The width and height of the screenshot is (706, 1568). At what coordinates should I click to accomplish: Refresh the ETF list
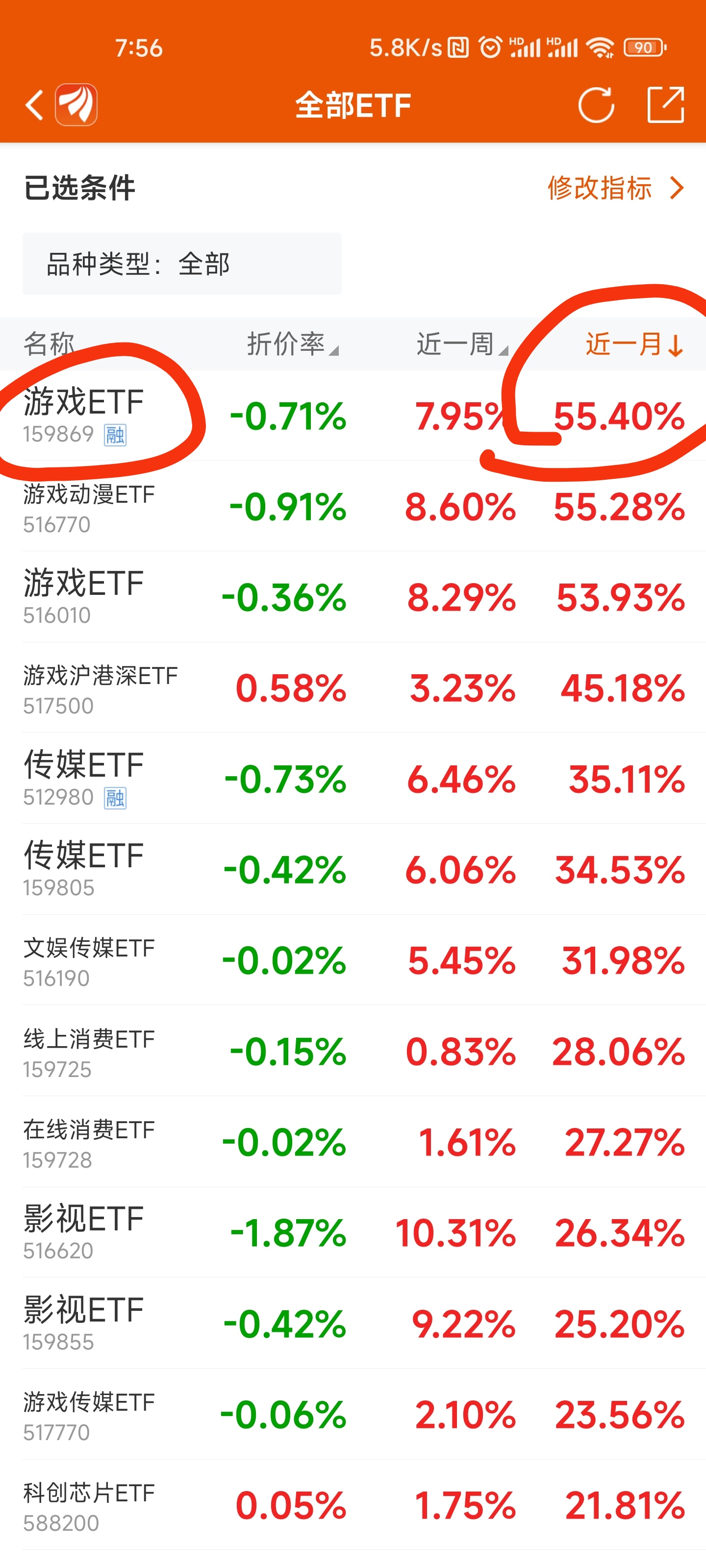tap(597, 105)
